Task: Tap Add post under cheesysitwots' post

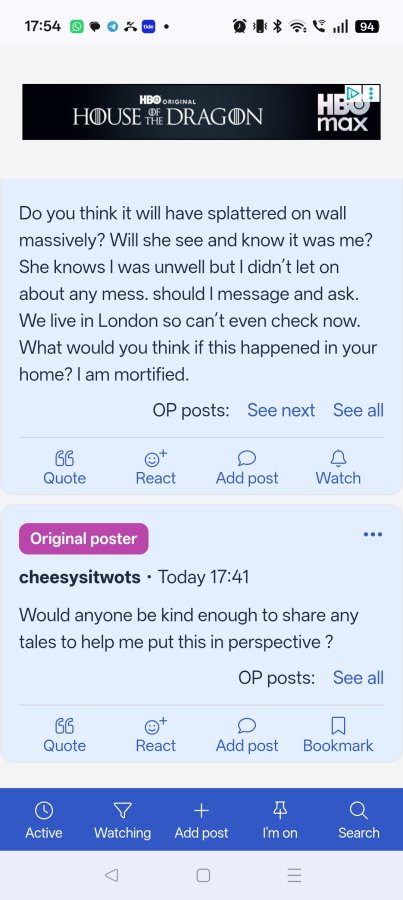Action: click(247, 736)
